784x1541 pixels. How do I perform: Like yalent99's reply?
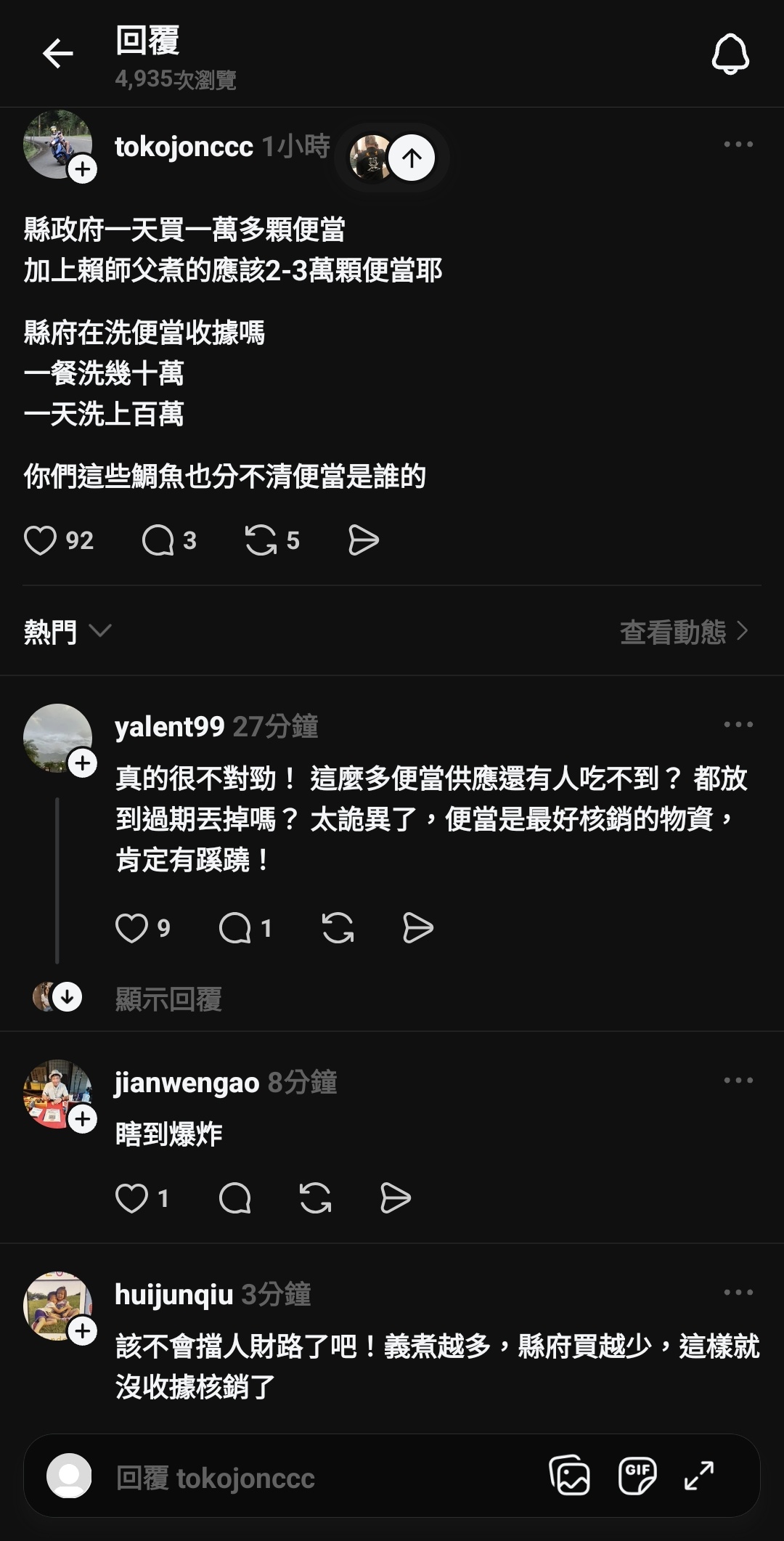click(131, 928)
